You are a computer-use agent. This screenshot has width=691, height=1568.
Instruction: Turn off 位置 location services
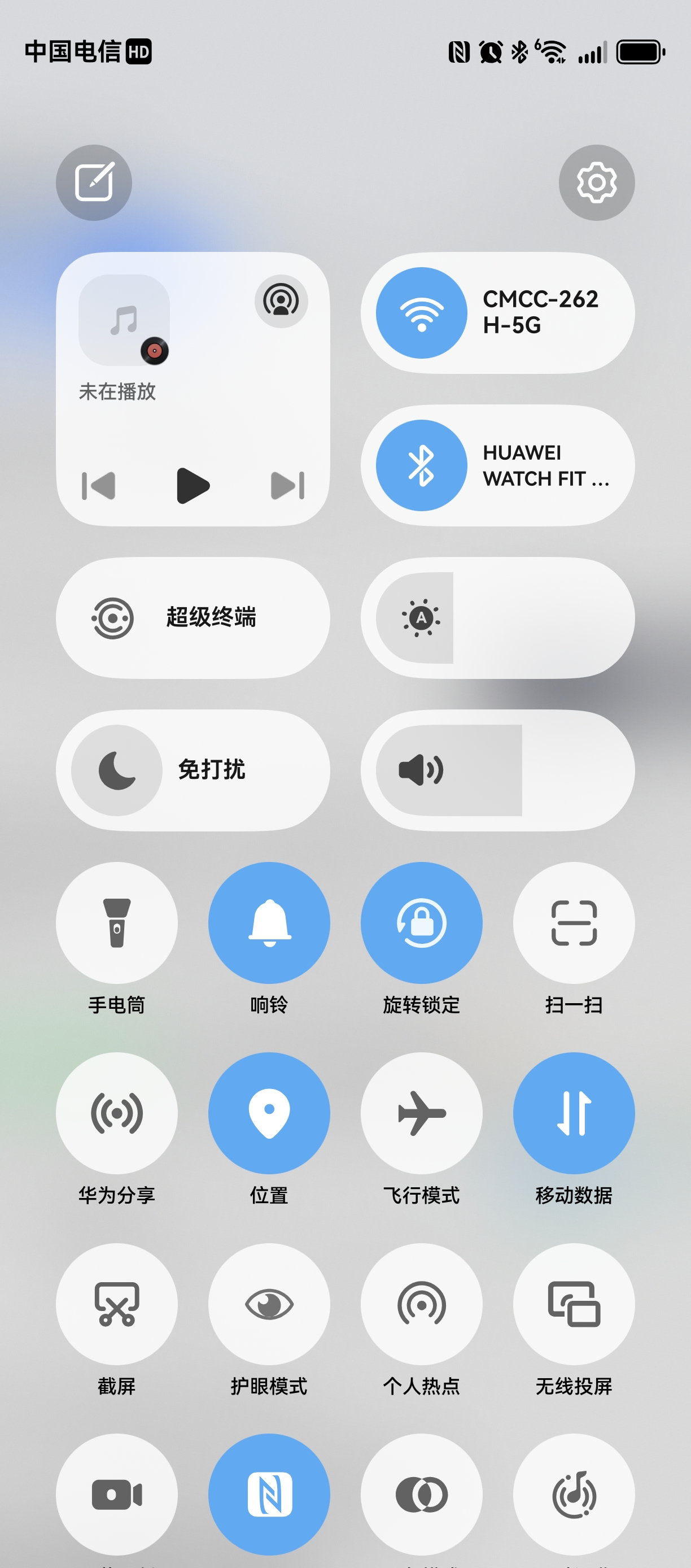pyautogui.click(x=269, y=1113)
